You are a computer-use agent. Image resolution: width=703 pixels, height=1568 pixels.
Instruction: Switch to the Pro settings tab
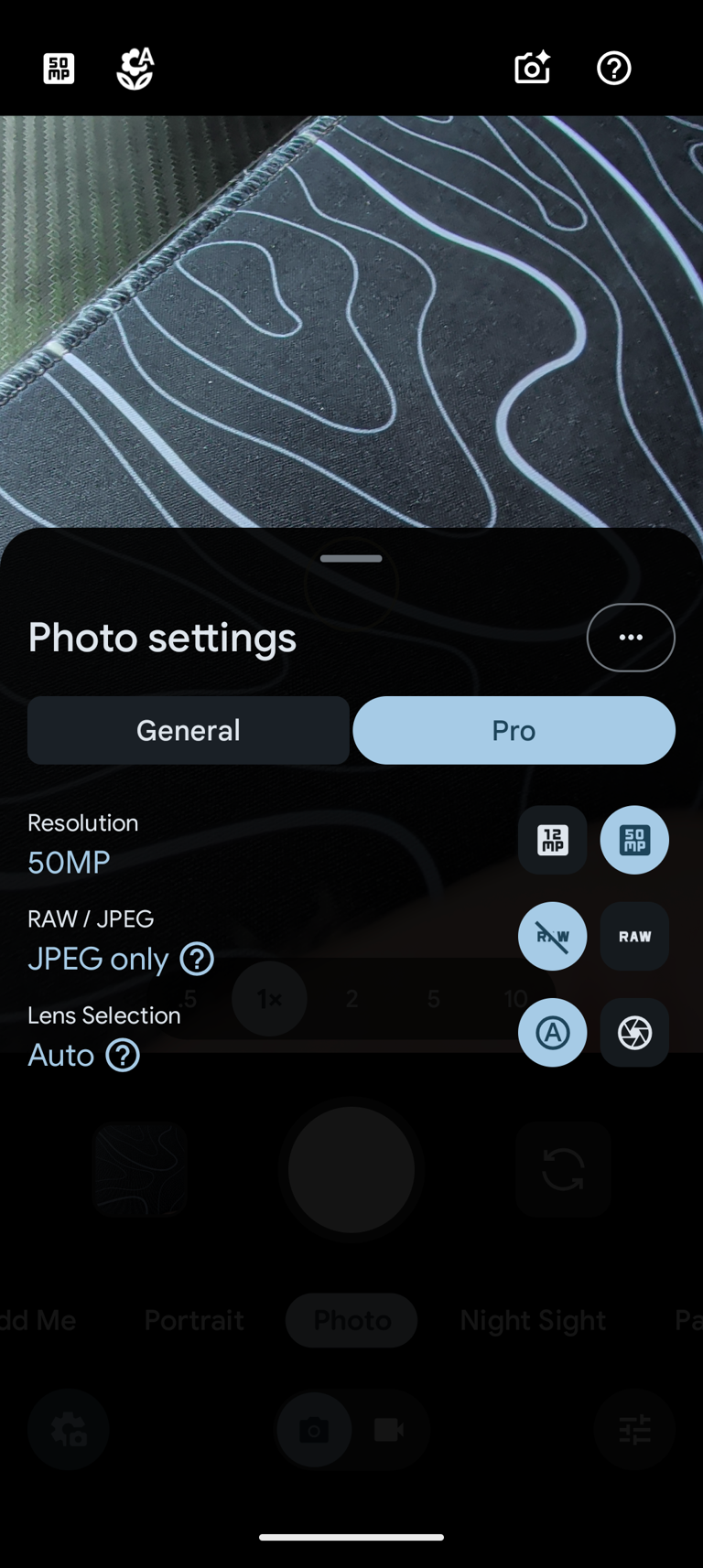(x=514, y=730)
